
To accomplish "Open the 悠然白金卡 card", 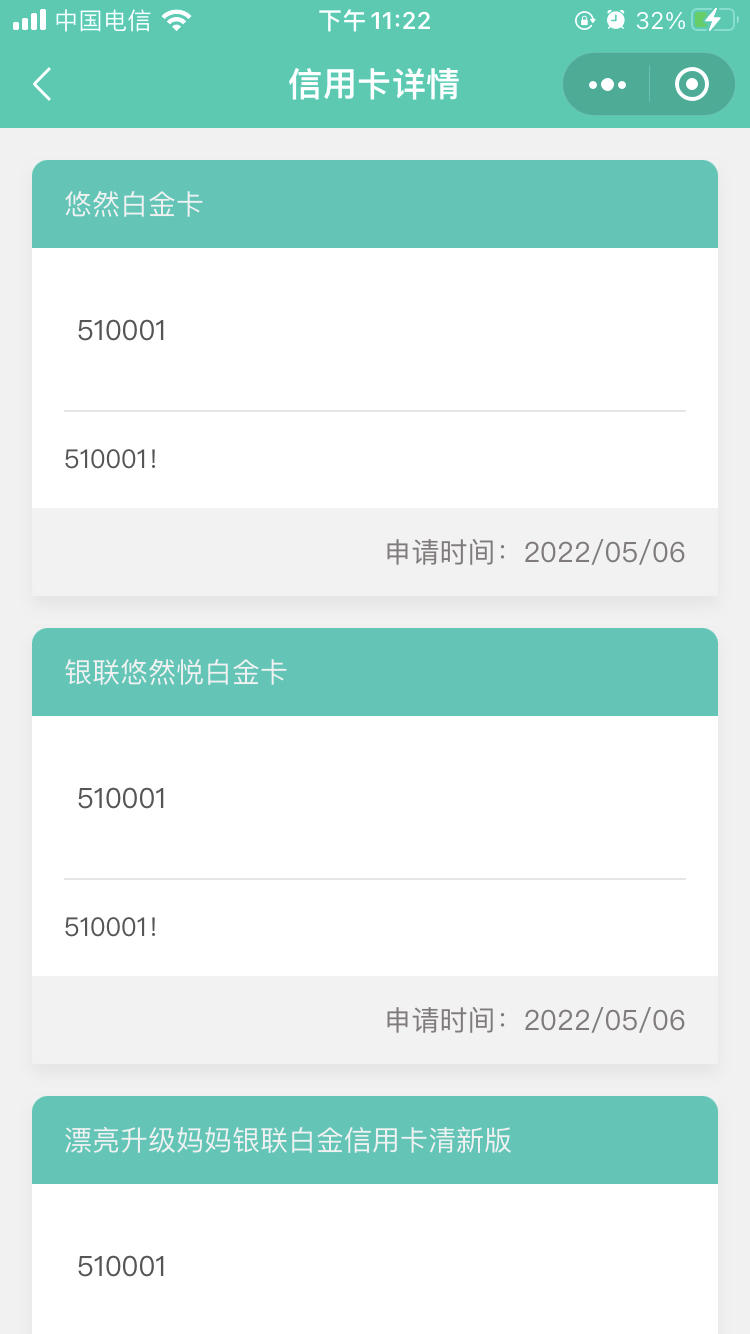I will pos(375,378).
